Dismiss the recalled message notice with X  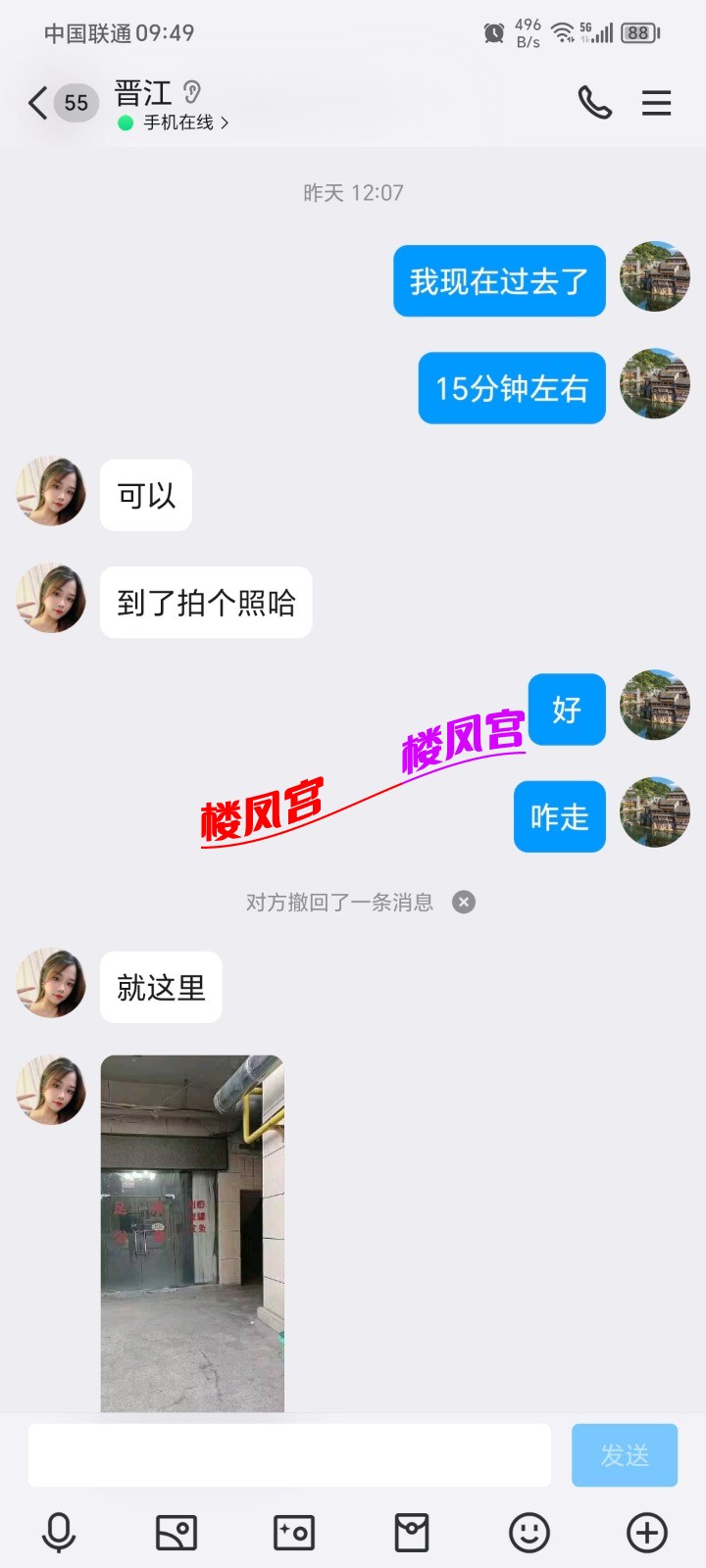462,903
